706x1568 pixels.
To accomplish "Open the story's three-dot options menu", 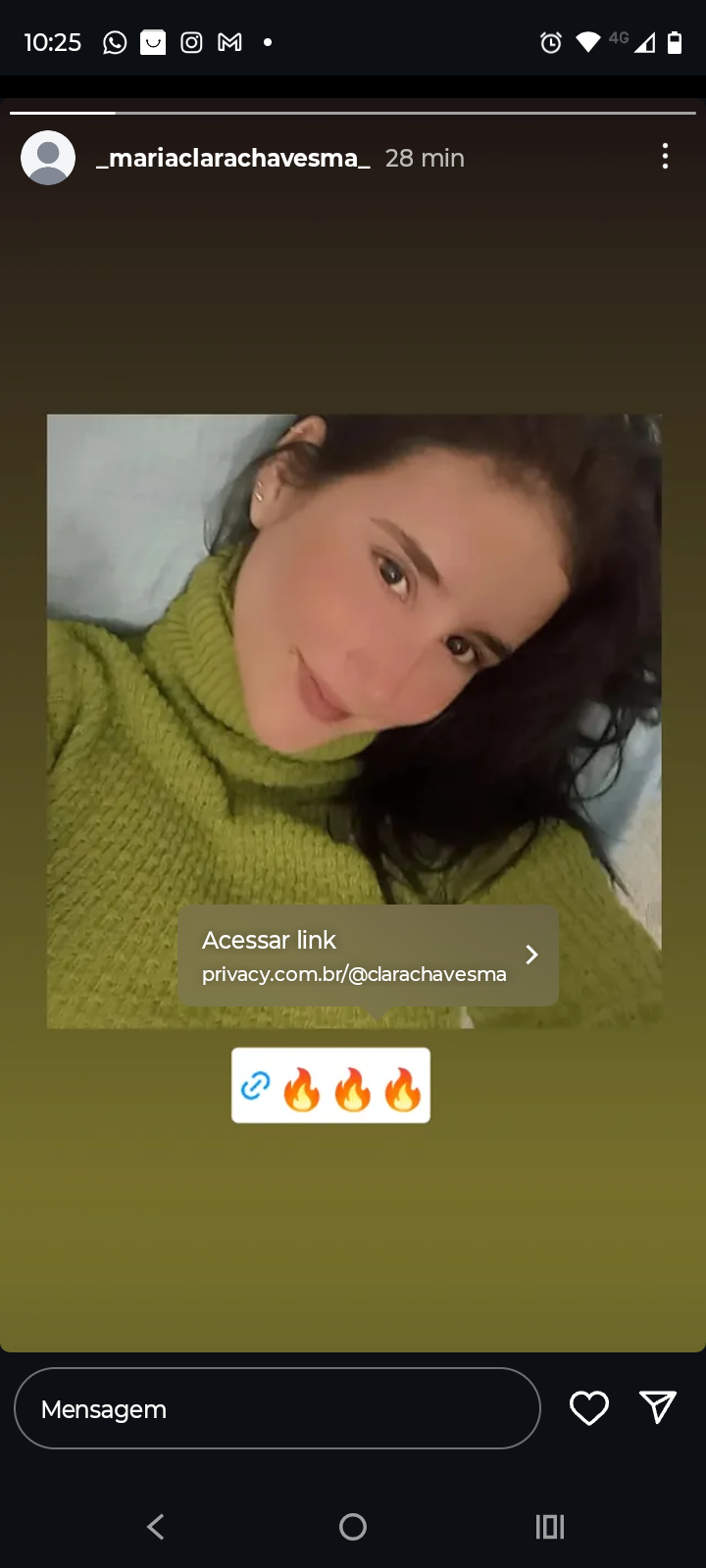I will tap(665, 157).
